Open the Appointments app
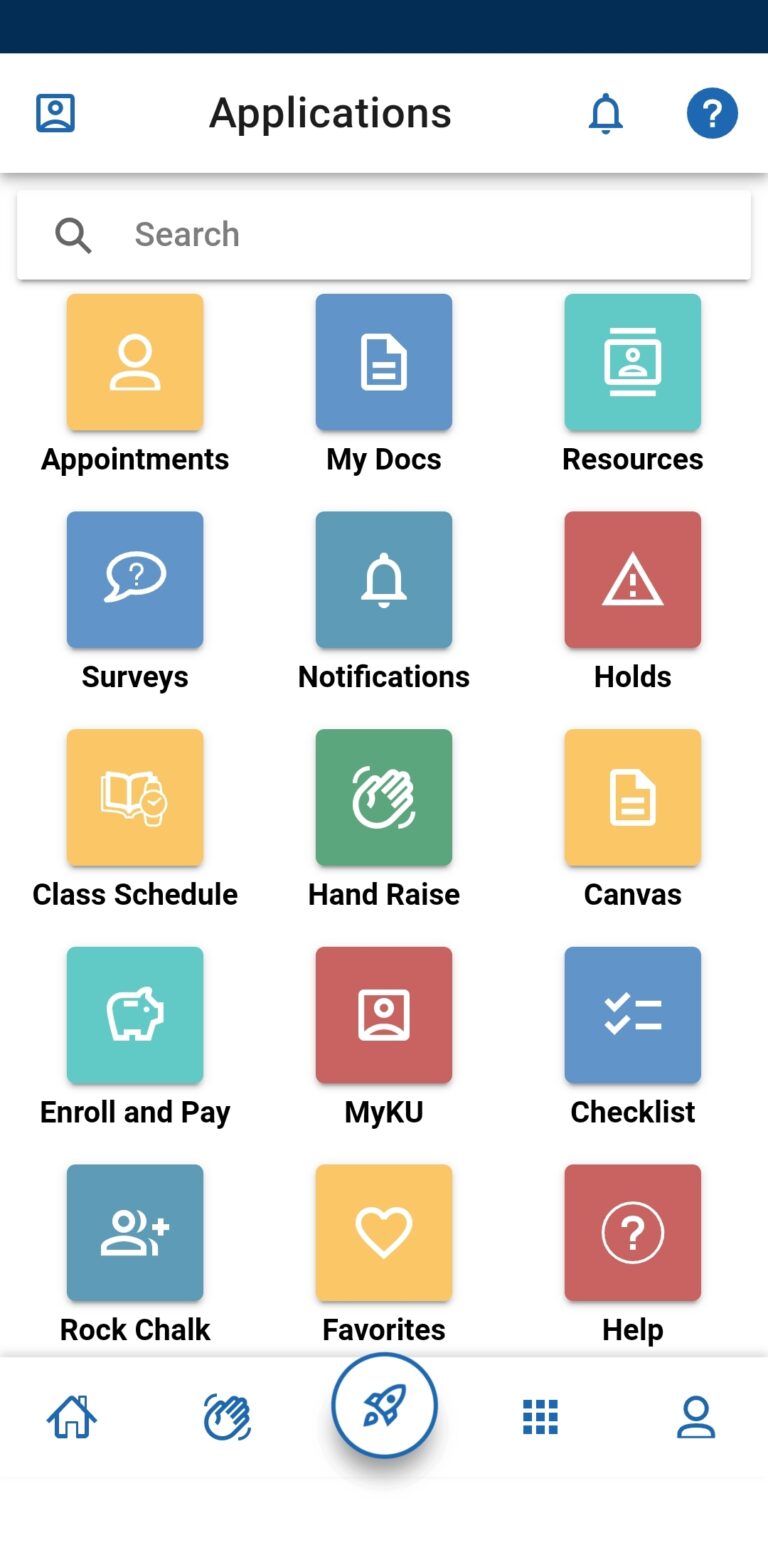The image size is (768, 1545). pos(135,362)
